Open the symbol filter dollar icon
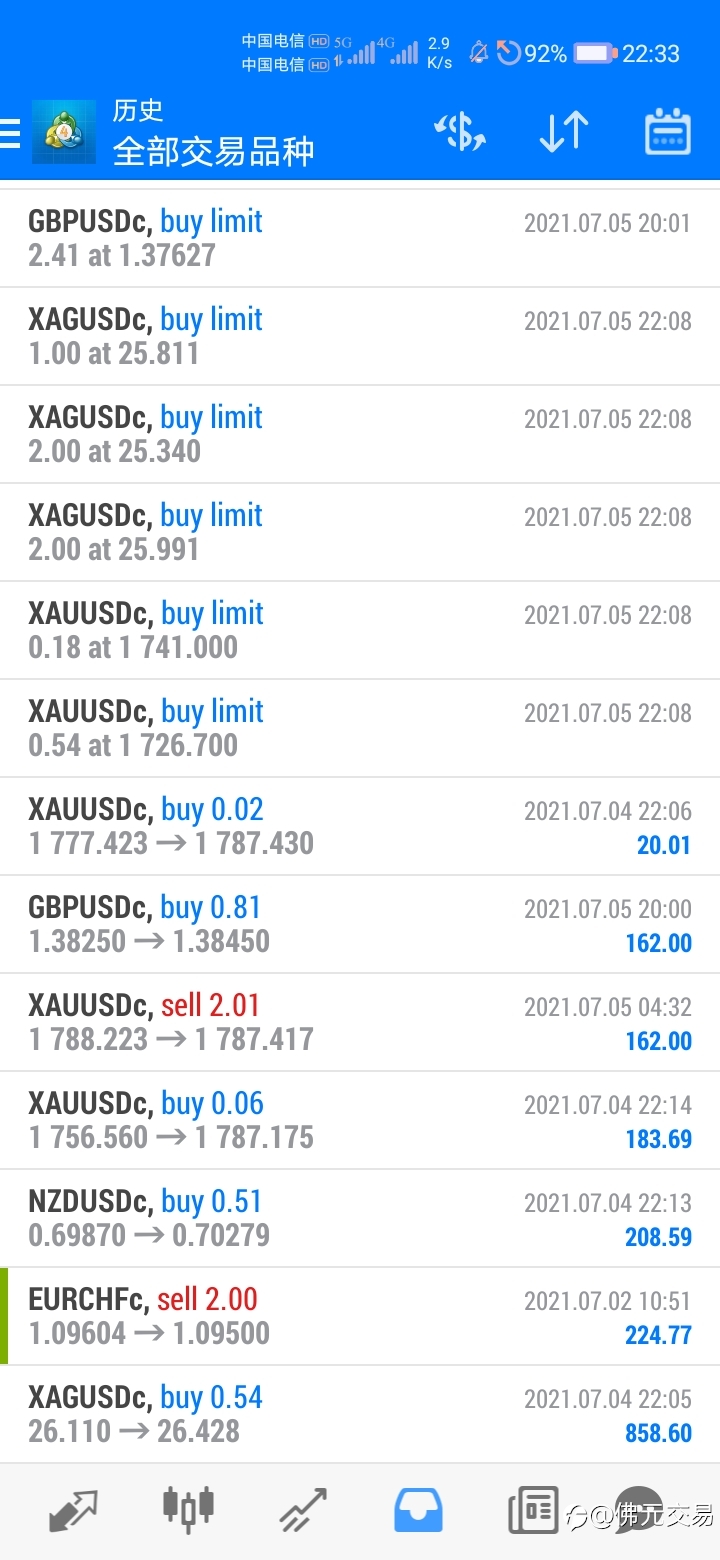Screen dimensions: 720x1560 tap(460, 132)
